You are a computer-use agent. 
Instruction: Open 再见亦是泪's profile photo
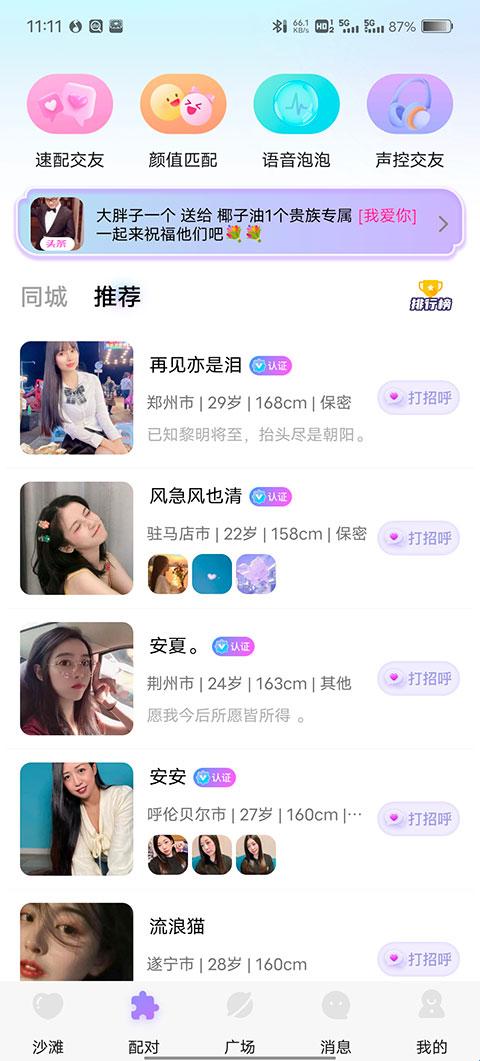coord(77,398)
